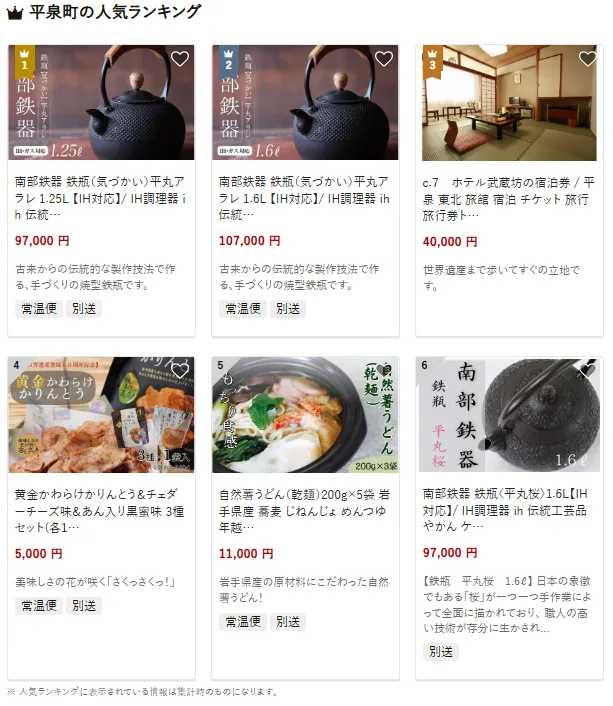
Task: Favorite the 107,000 yen kettle with the heart
Action: pos(384,59)
